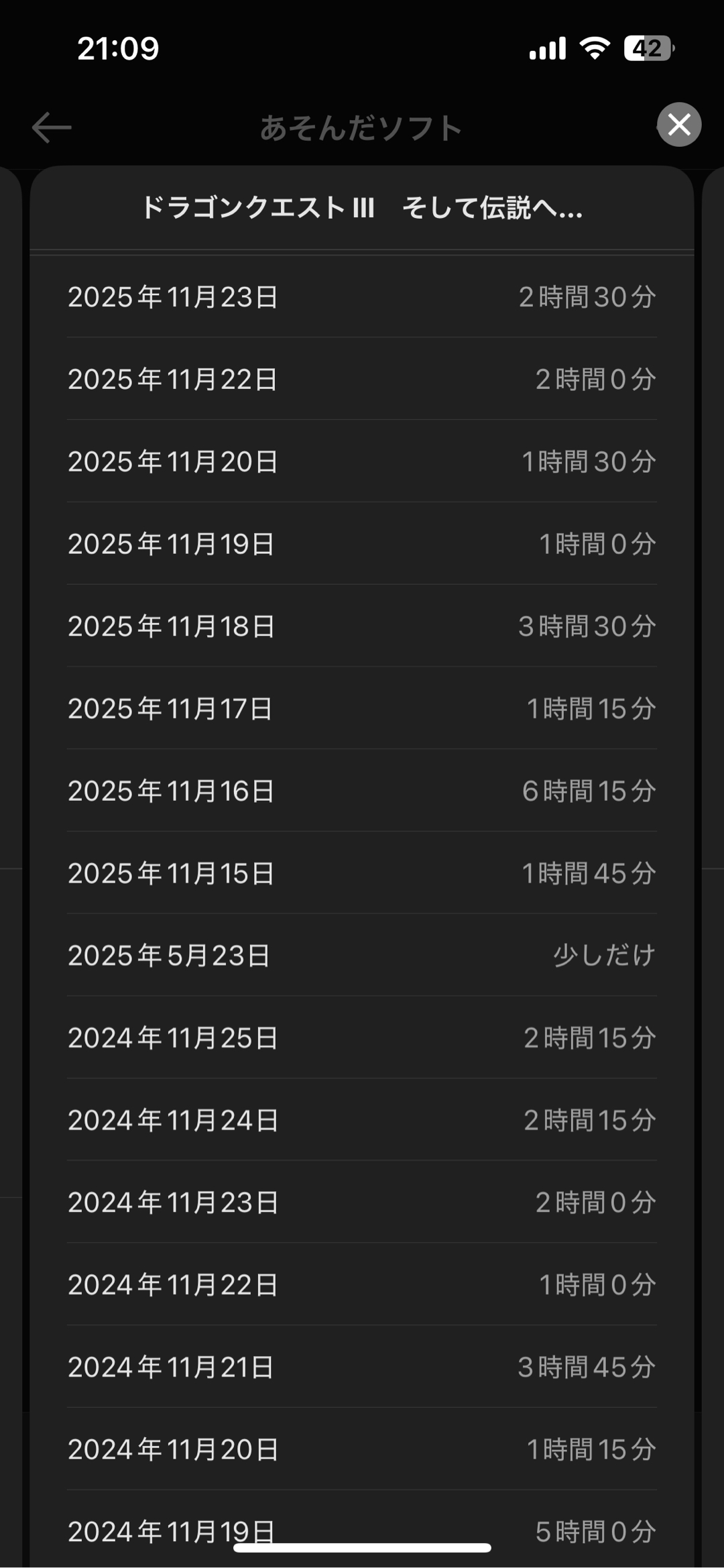Go back with the header arrow

tap(52, 127)
